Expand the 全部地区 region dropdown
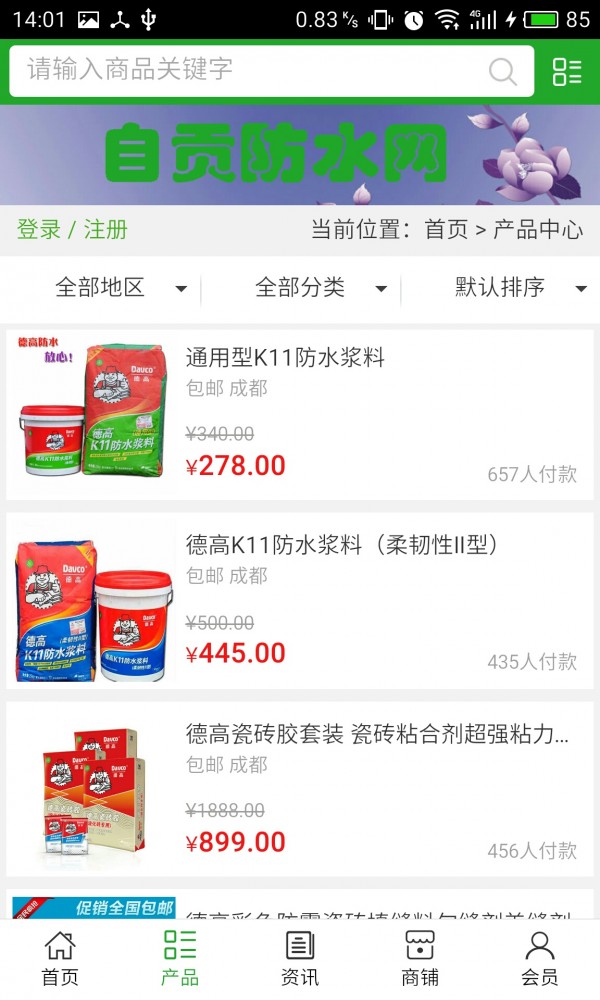600x1000 pixels. coord(120,288)
